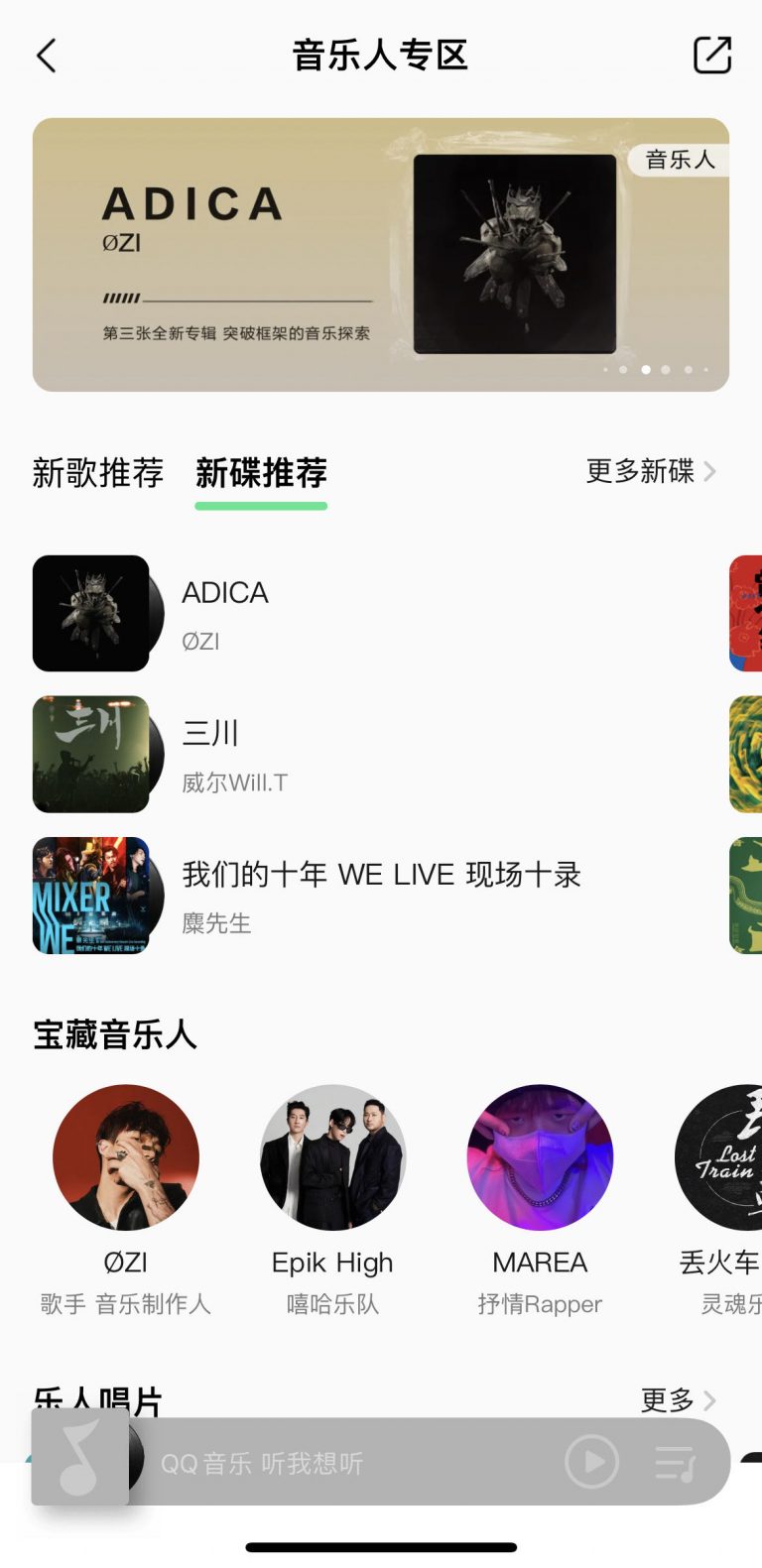Switch to the 新歌推荐 tab
This screenshot has width=762, height=1568.
pyautogui.click(x=97, y=473)
